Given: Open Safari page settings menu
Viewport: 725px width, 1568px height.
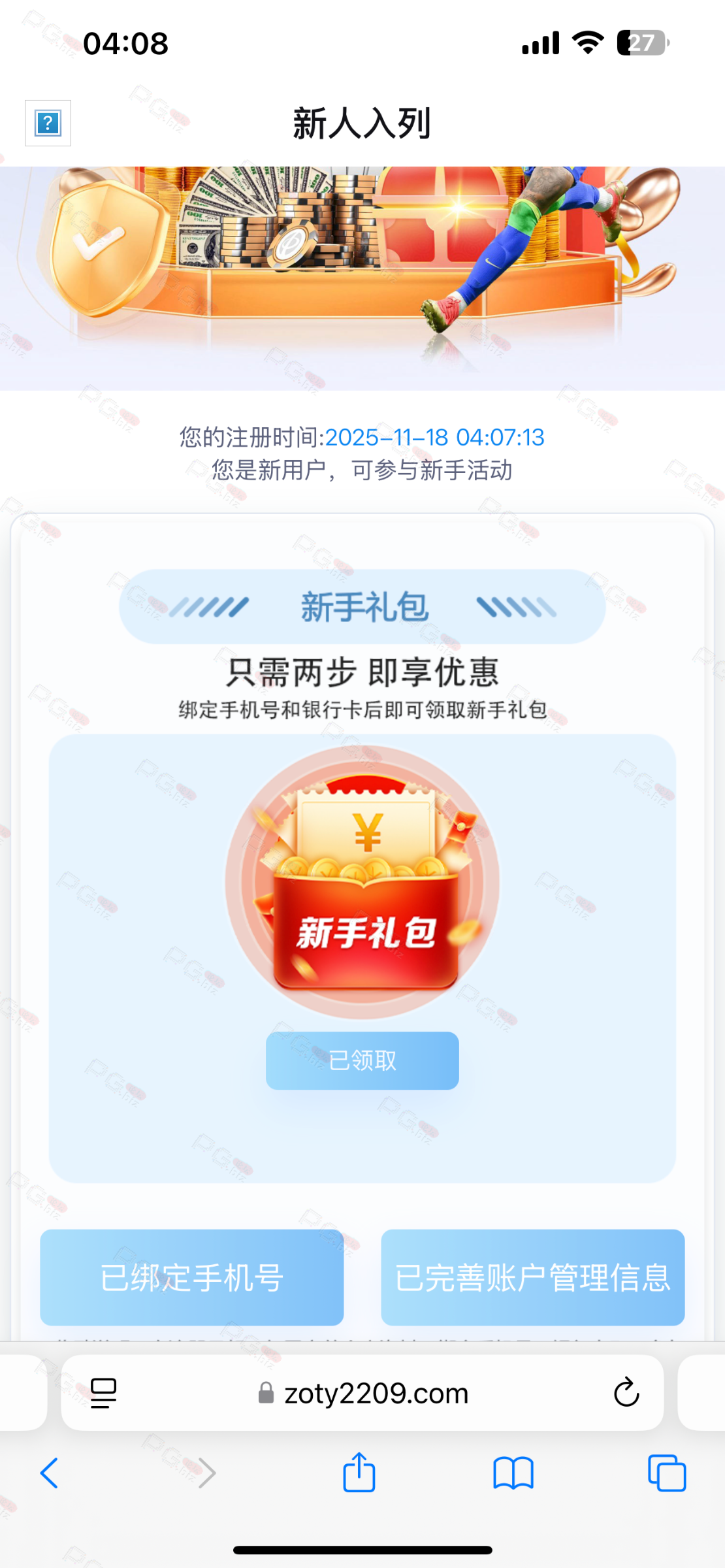Looking at the screenshot, I should 103,1393.
